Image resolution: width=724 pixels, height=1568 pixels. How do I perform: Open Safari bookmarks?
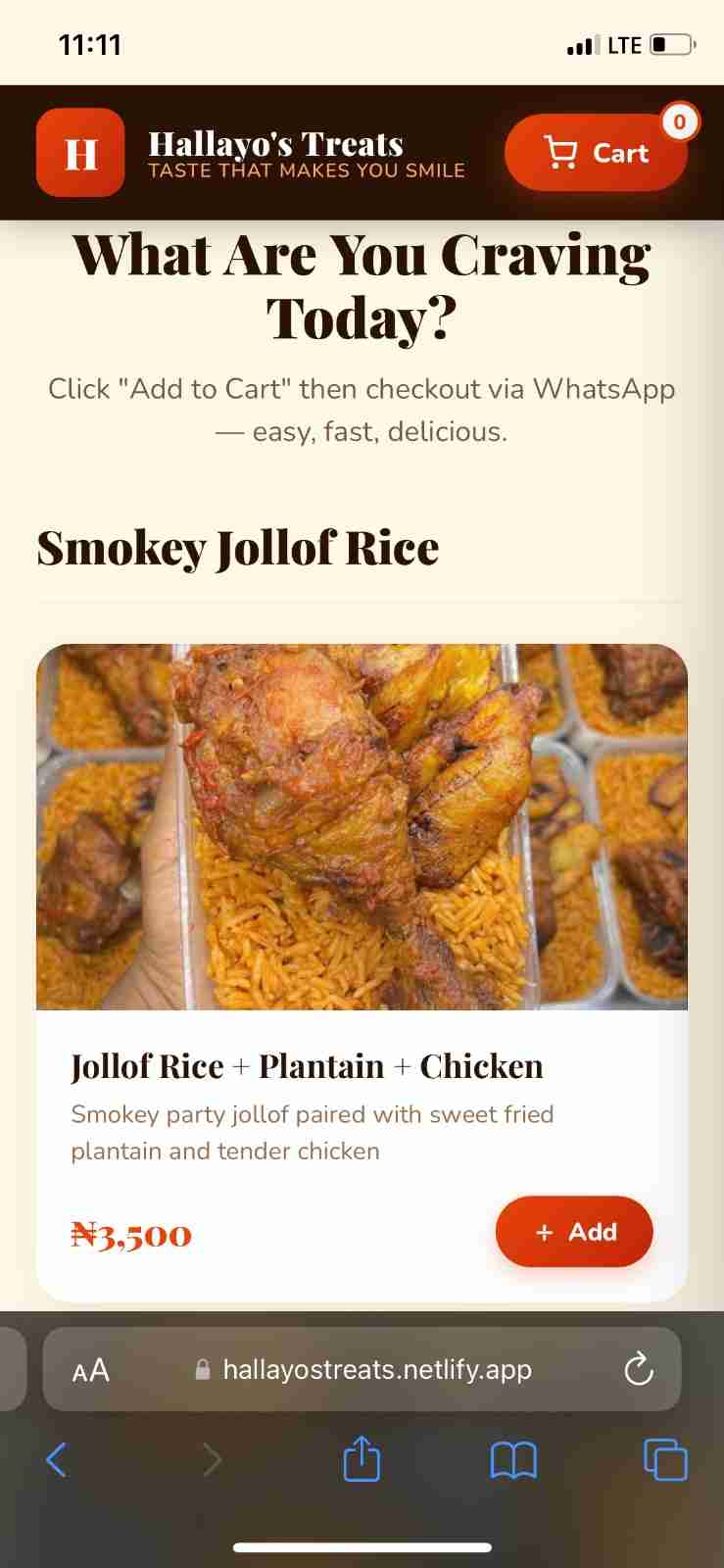pos(513,1460)
